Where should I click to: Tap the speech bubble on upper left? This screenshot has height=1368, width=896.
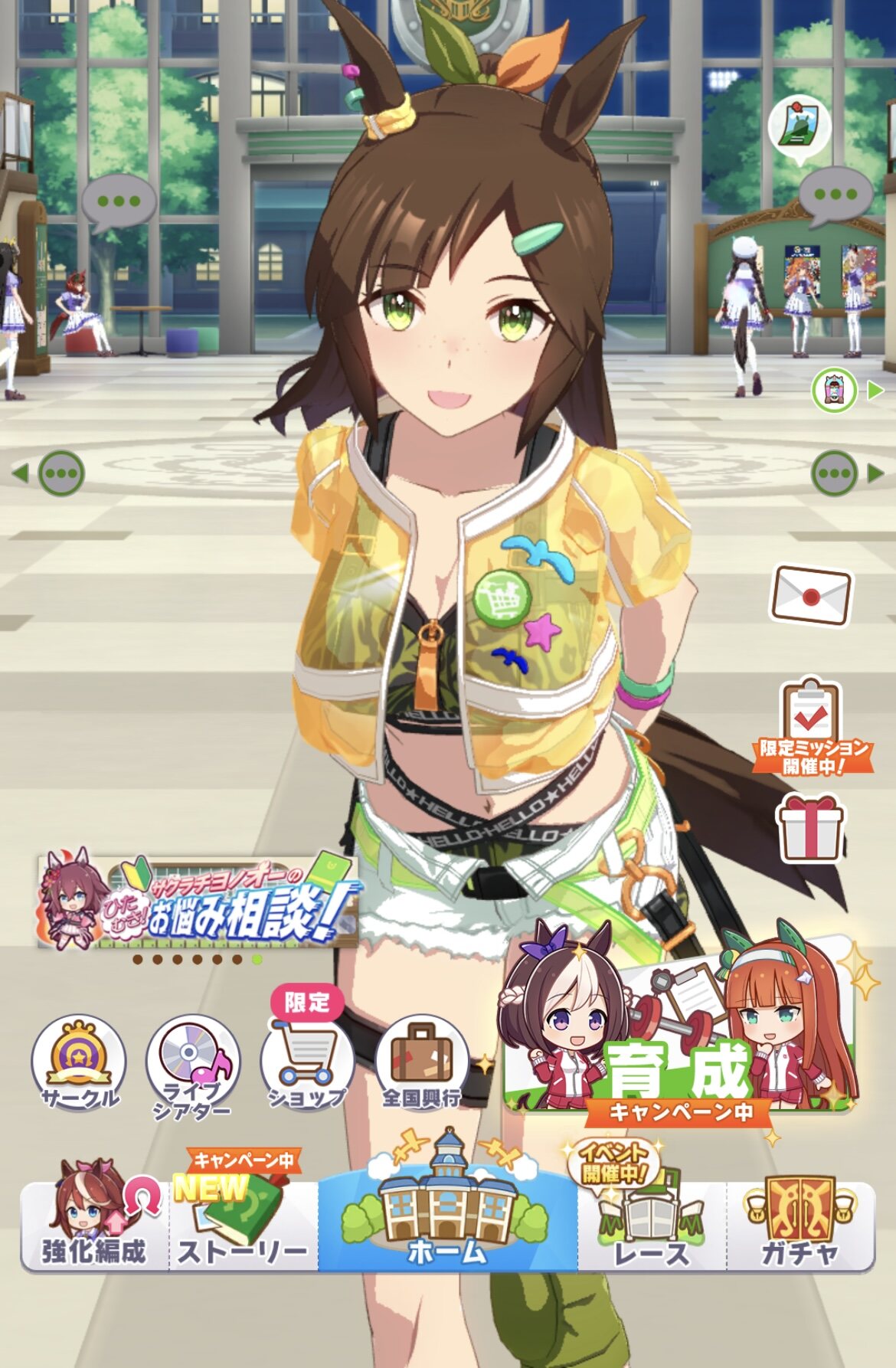(x=119, y=203)
